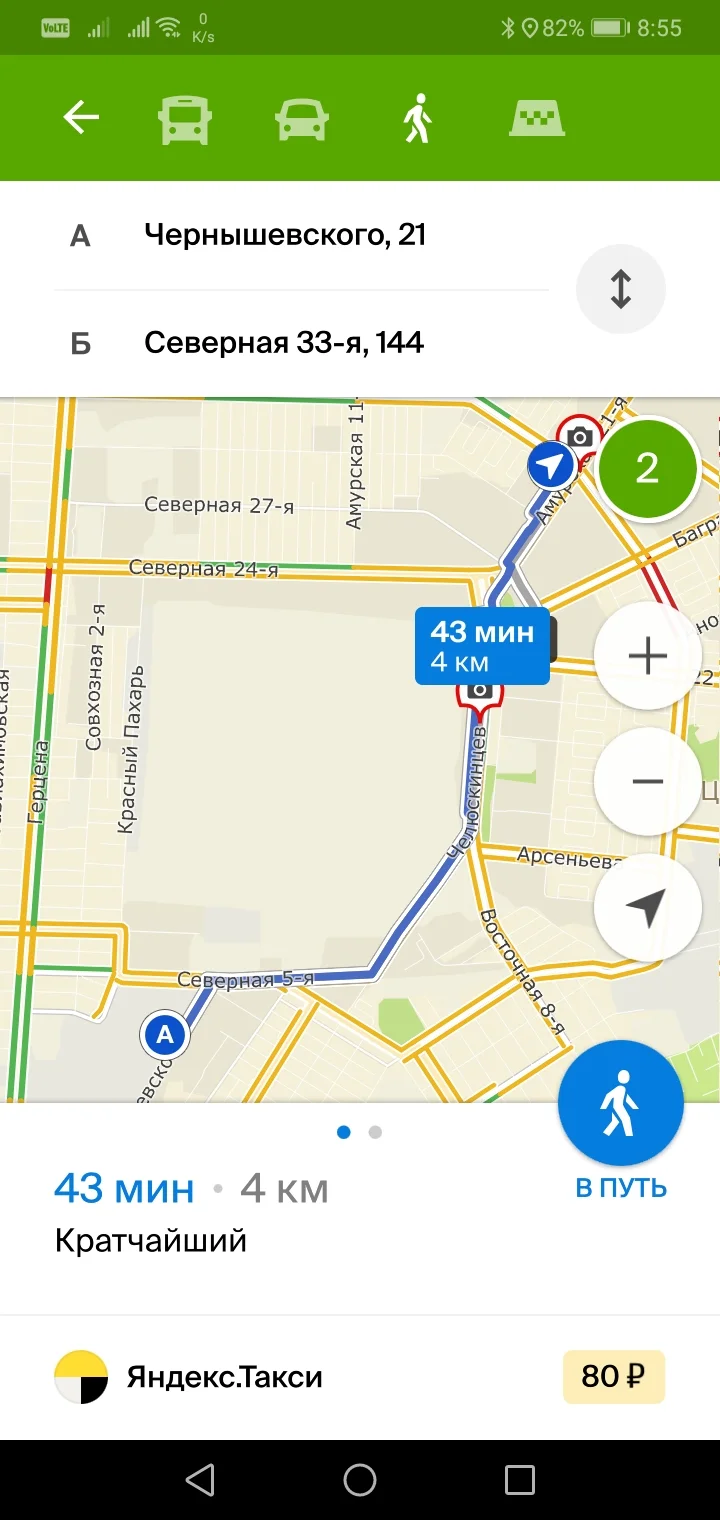Start navigation with В ПУТЬ button

pos(620,1102)
